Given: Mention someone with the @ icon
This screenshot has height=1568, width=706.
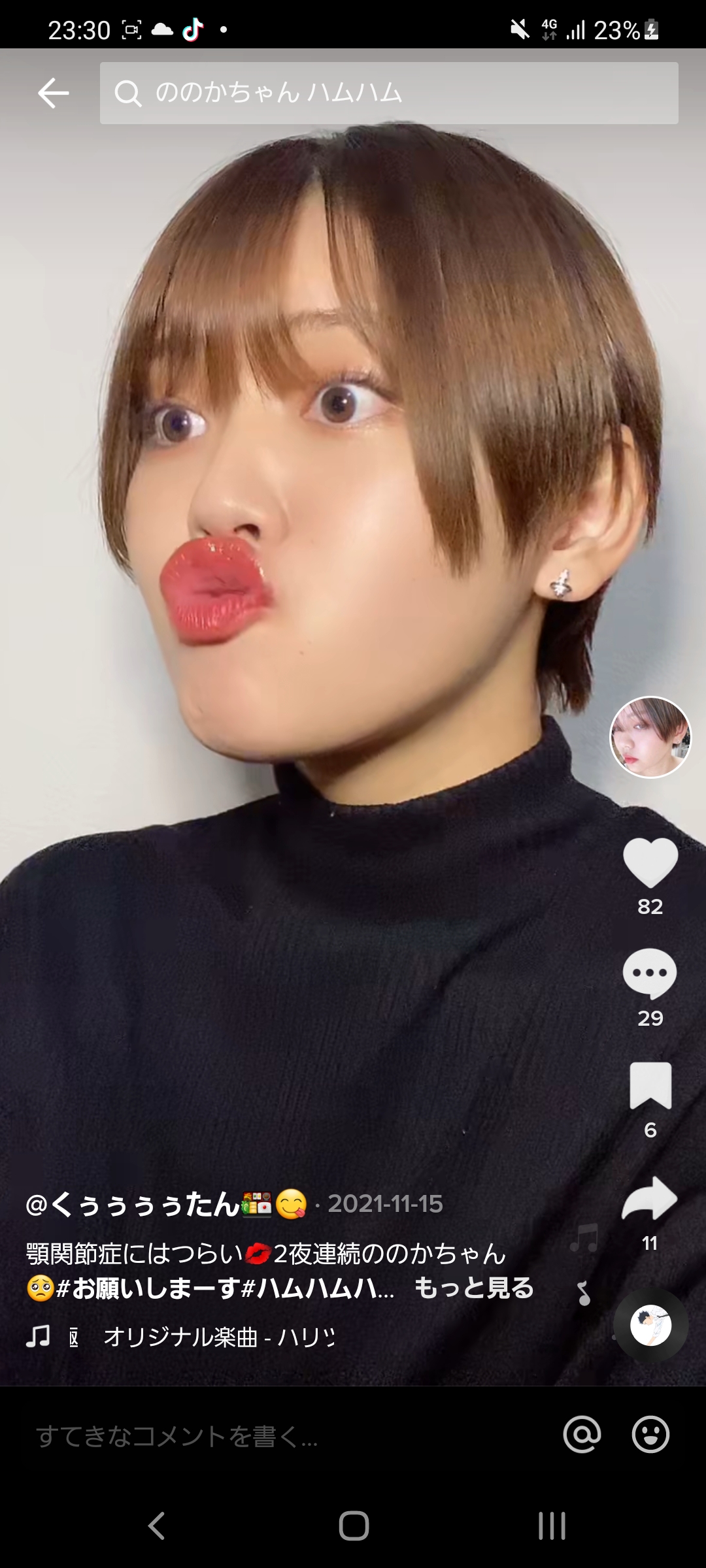Looking at the screenshot, I should pyautogui.click(x=582, y=1435).
